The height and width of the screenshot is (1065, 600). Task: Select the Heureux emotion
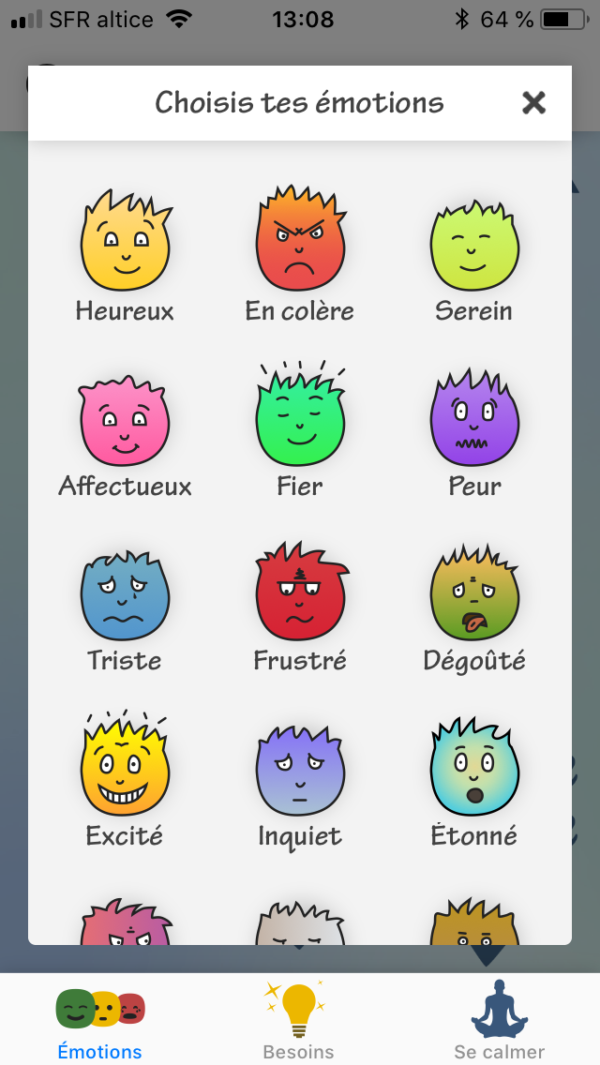click(x=125, y=245)
